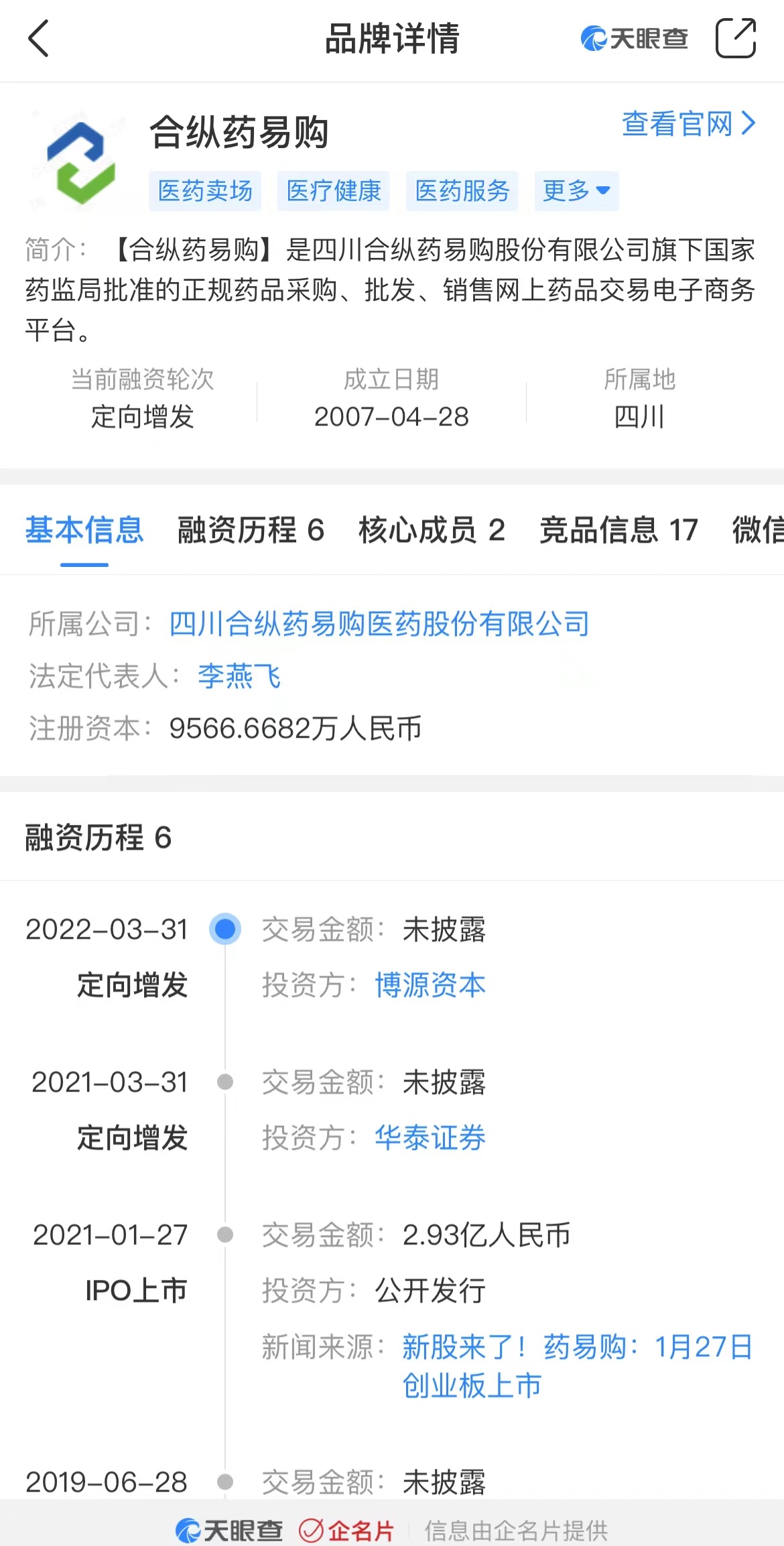Open news 新股来了！药易购：1月27日创业板上市
This screenshot has width=784, height=1546.
point(576,1366)
